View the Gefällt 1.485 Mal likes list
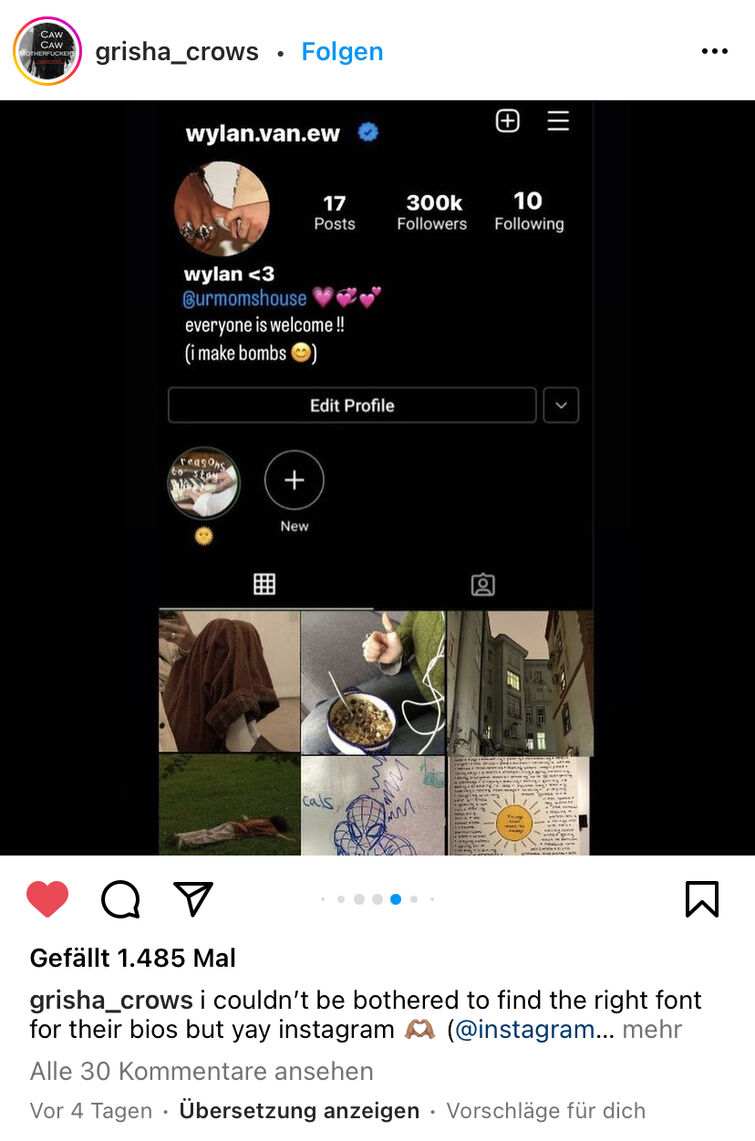 pyautogui.click(x=133, y=958)
